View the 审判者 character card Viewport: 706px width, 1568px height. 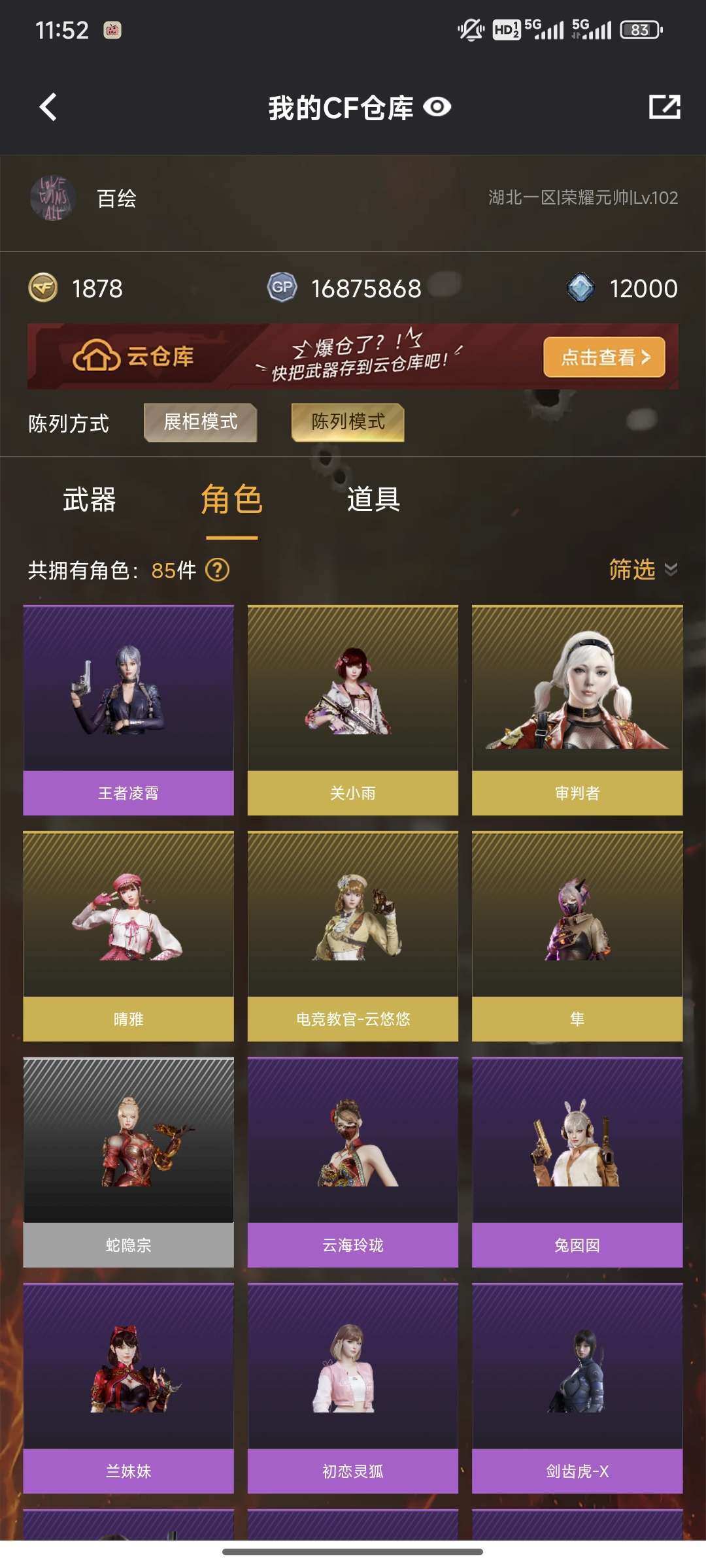pyautogui.click(x=577, y=710)
